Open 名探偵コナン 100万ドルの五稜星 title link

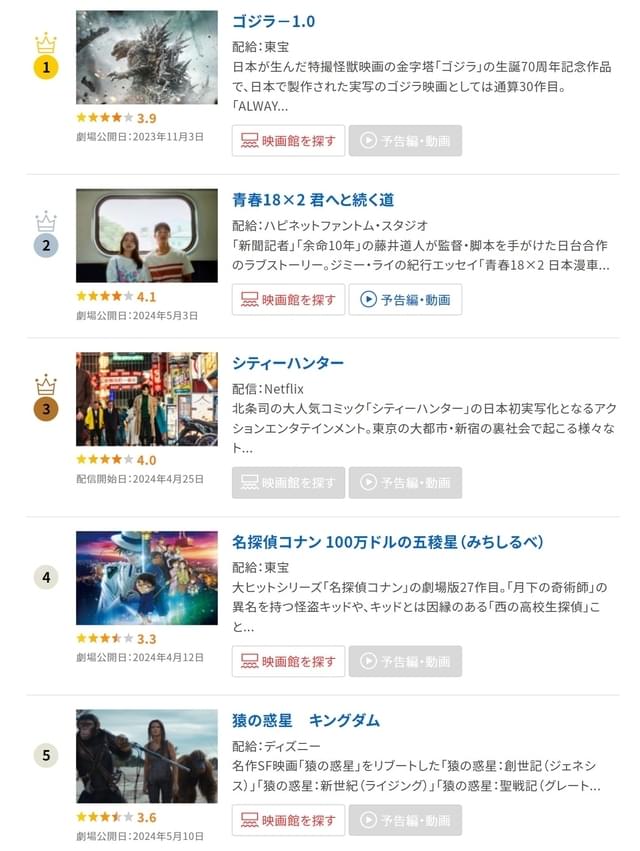click(x=387, y=542)
